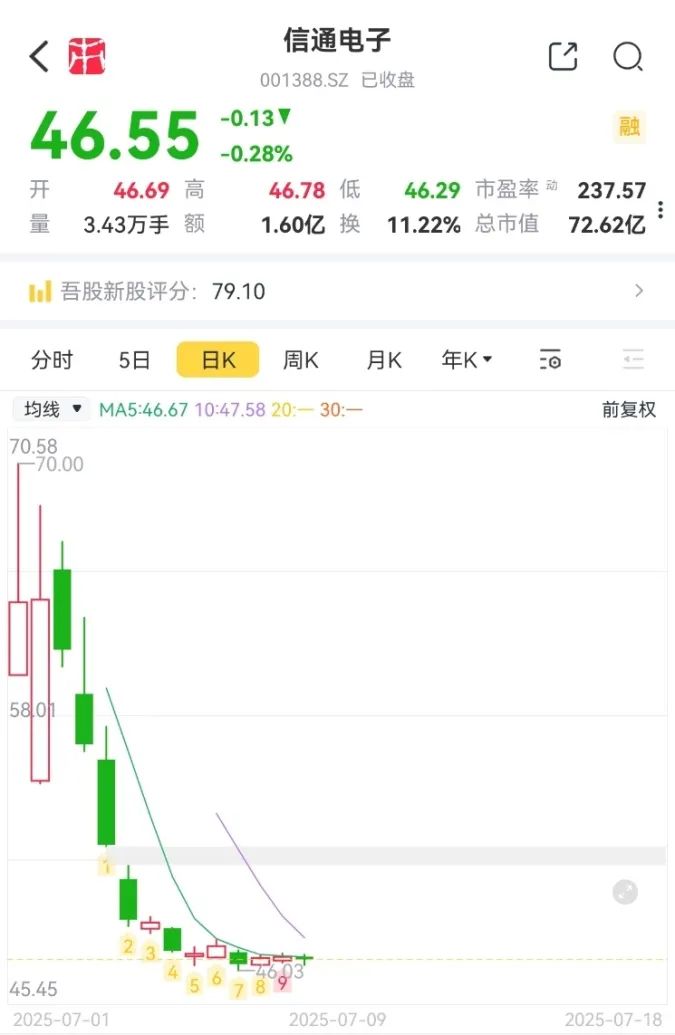Switch to 周K chart tab

click(x=300, y=360)
